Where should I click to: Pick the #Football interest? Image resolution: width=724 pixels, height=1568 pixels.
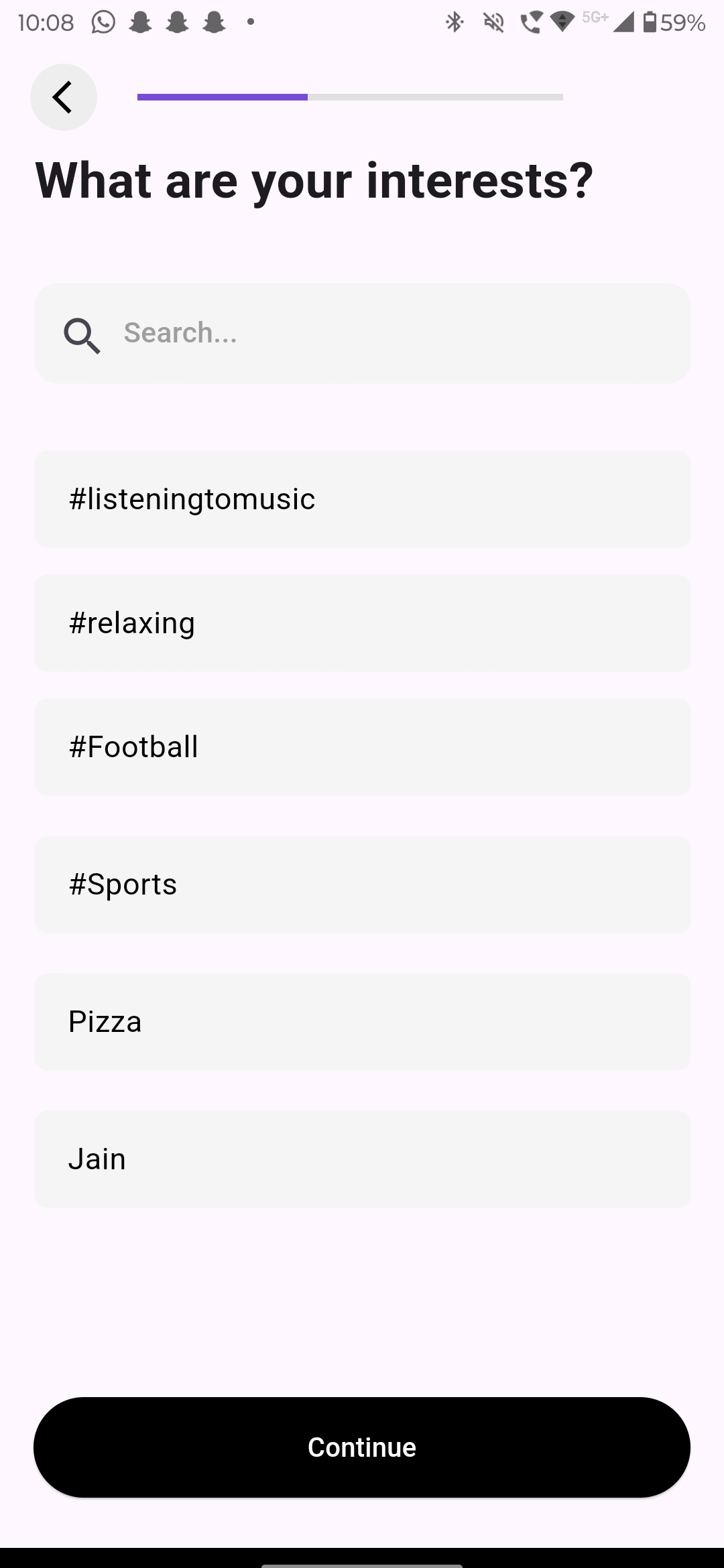pyautogui.click(x=362, y=747)
